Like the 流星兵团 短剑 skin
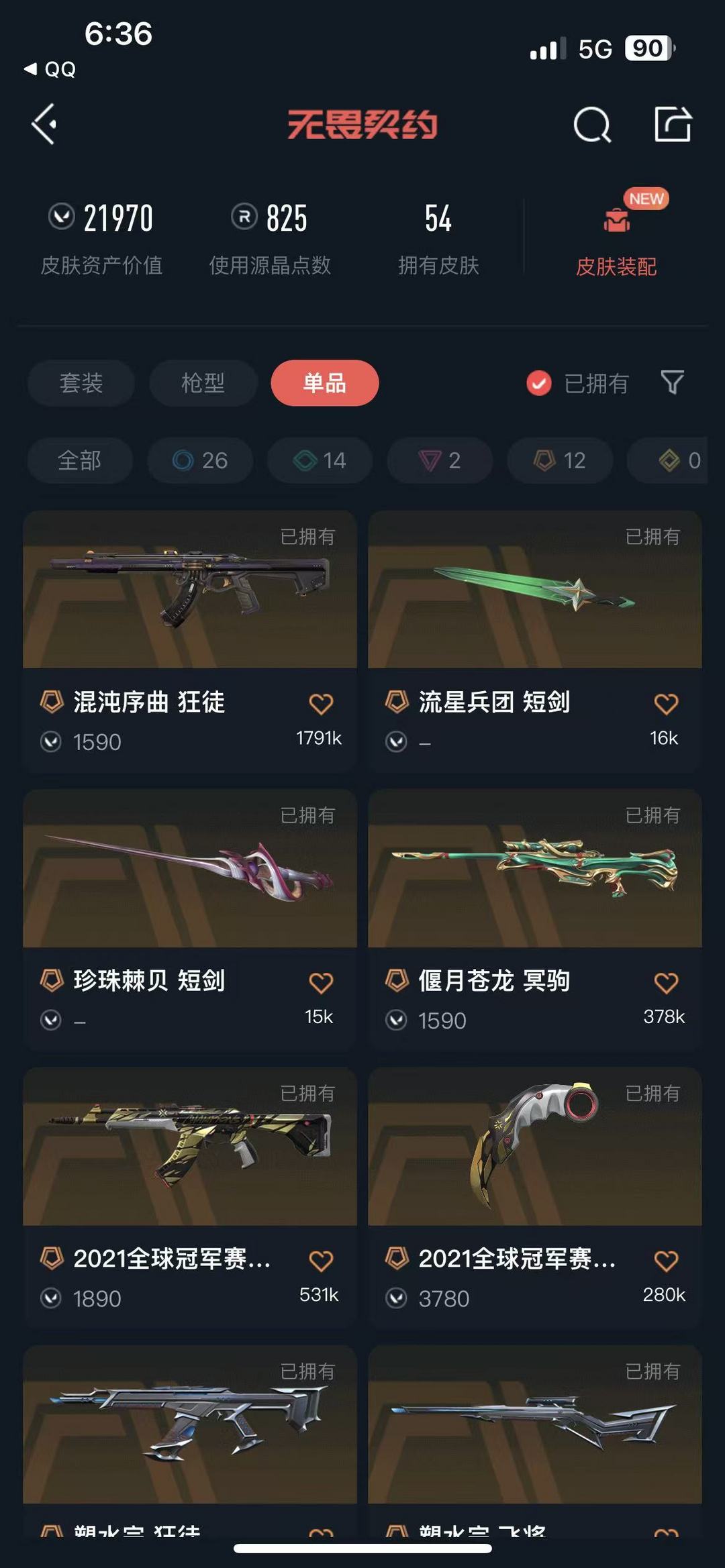The image size is (725, 1568). tap(666, 704)
